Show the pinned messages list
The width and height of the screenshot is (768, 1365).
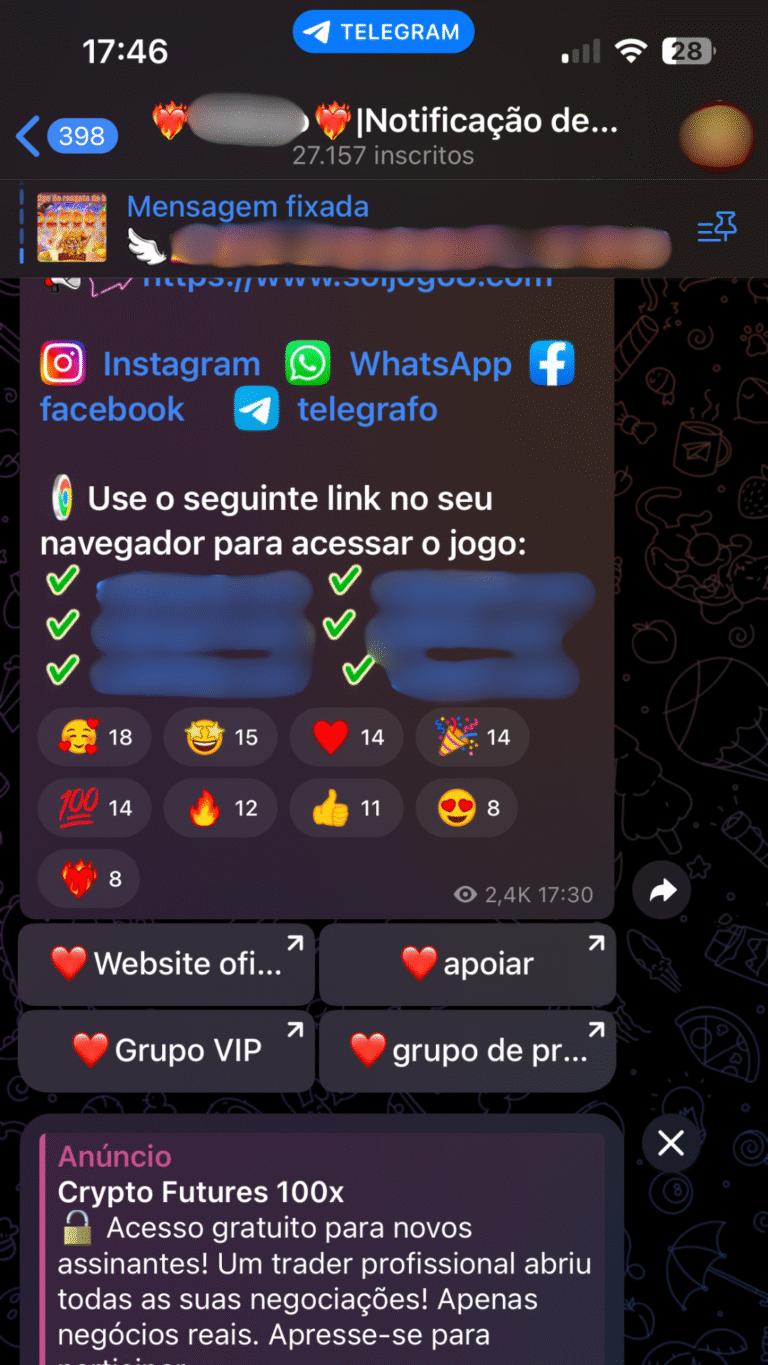[716, 230]
